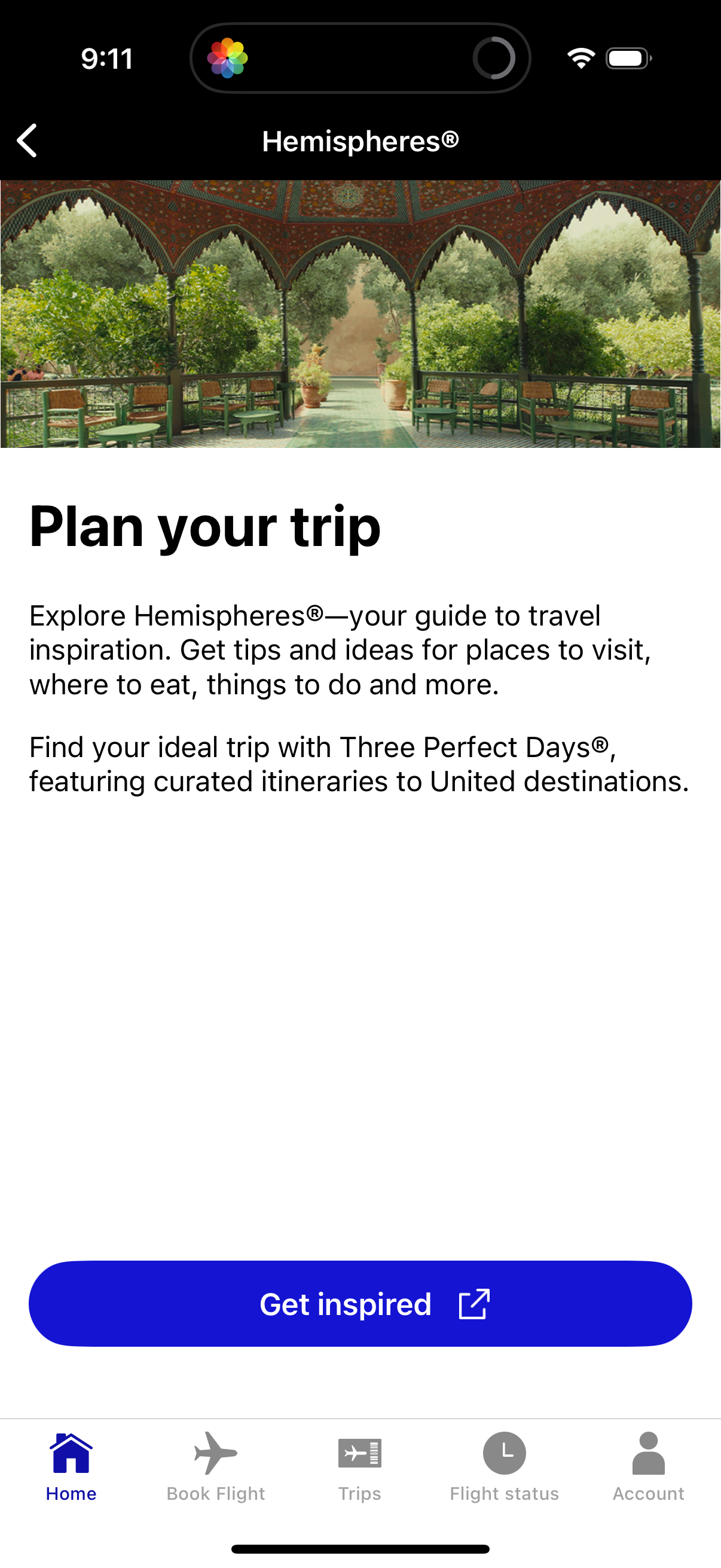Image resolution: width=721 pixels, height=1568 pixels.
Task: Tap the Wi-Fi status icon
Action: 581,59
